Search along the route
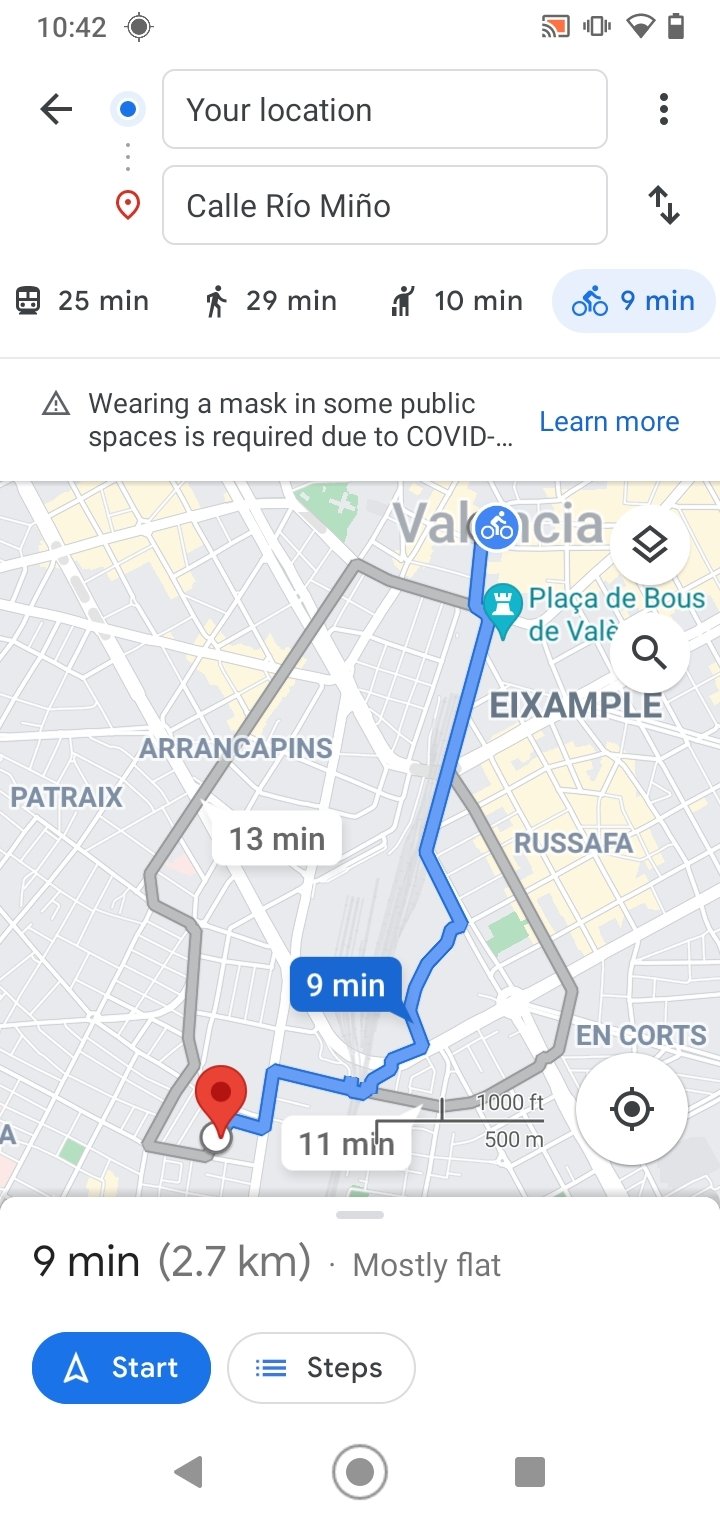Image resolution: width=720 pixels, height=1520 pixels. (649, 654)
